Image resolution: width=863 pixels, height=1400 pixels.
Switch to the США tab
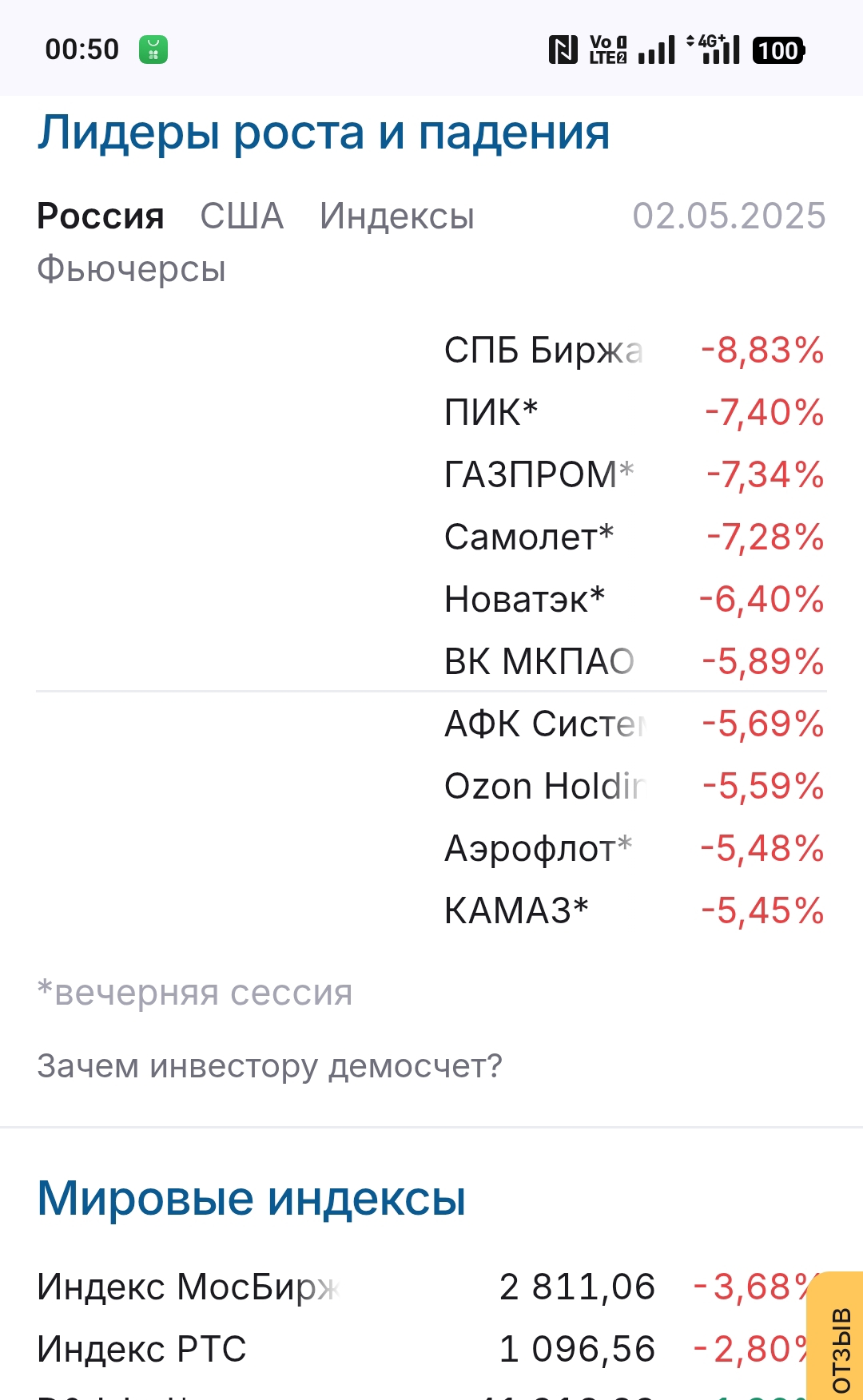(x=241, y=216)
